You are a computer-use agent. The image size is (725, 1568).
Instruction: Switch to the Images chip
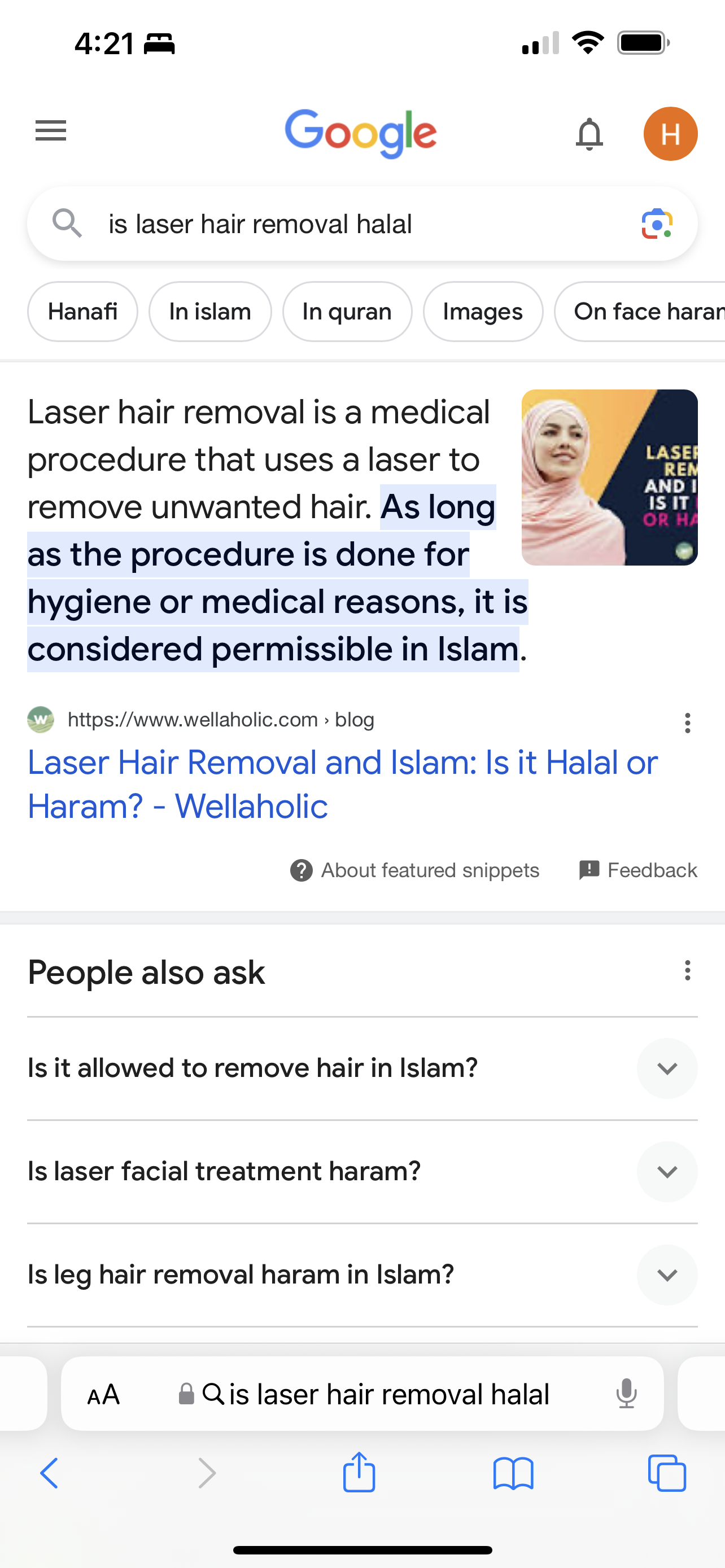pos(483,312)
